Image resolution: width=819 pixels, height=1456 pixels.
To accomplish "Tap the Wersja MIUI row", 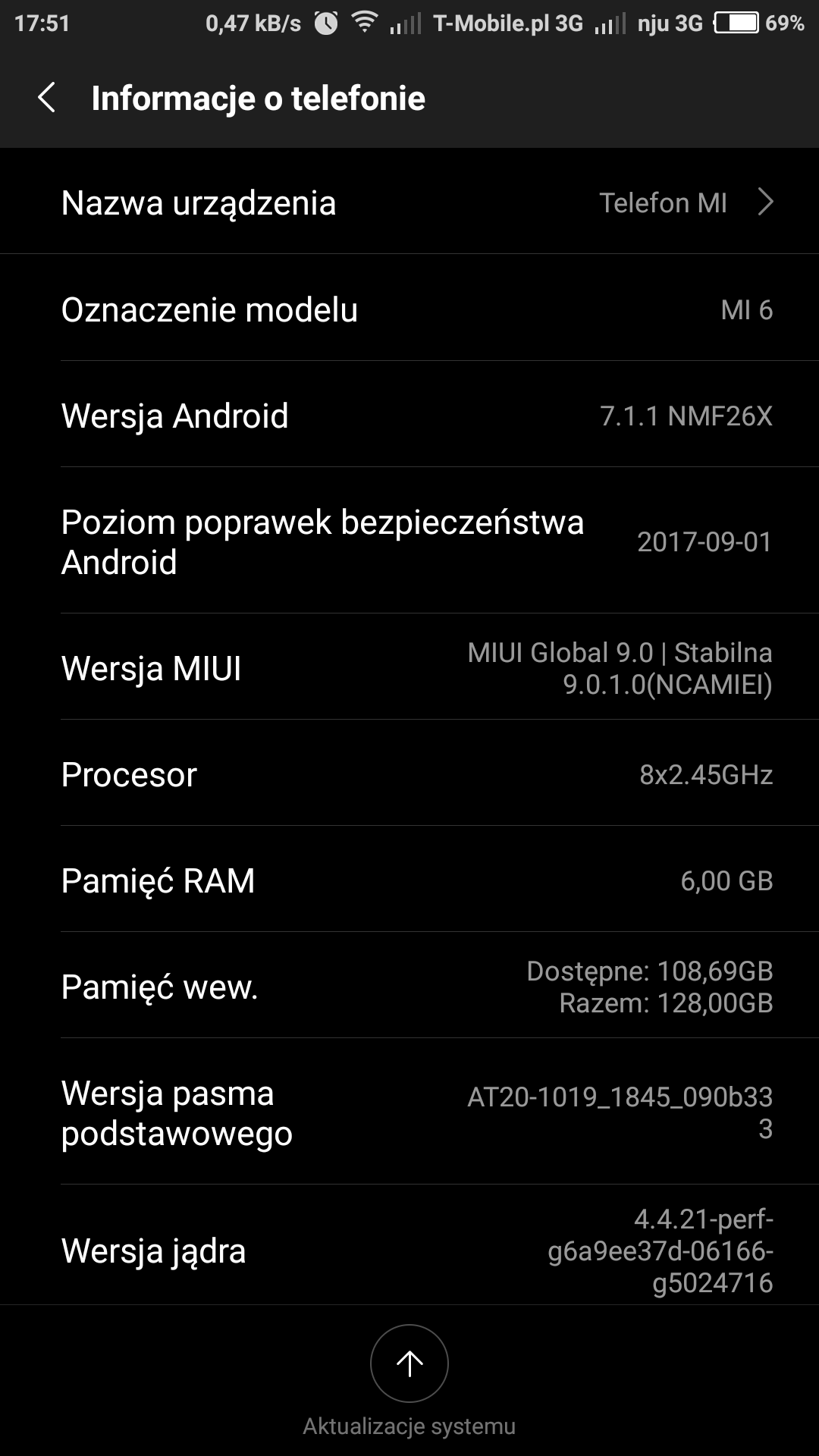I will coord(409,668).
